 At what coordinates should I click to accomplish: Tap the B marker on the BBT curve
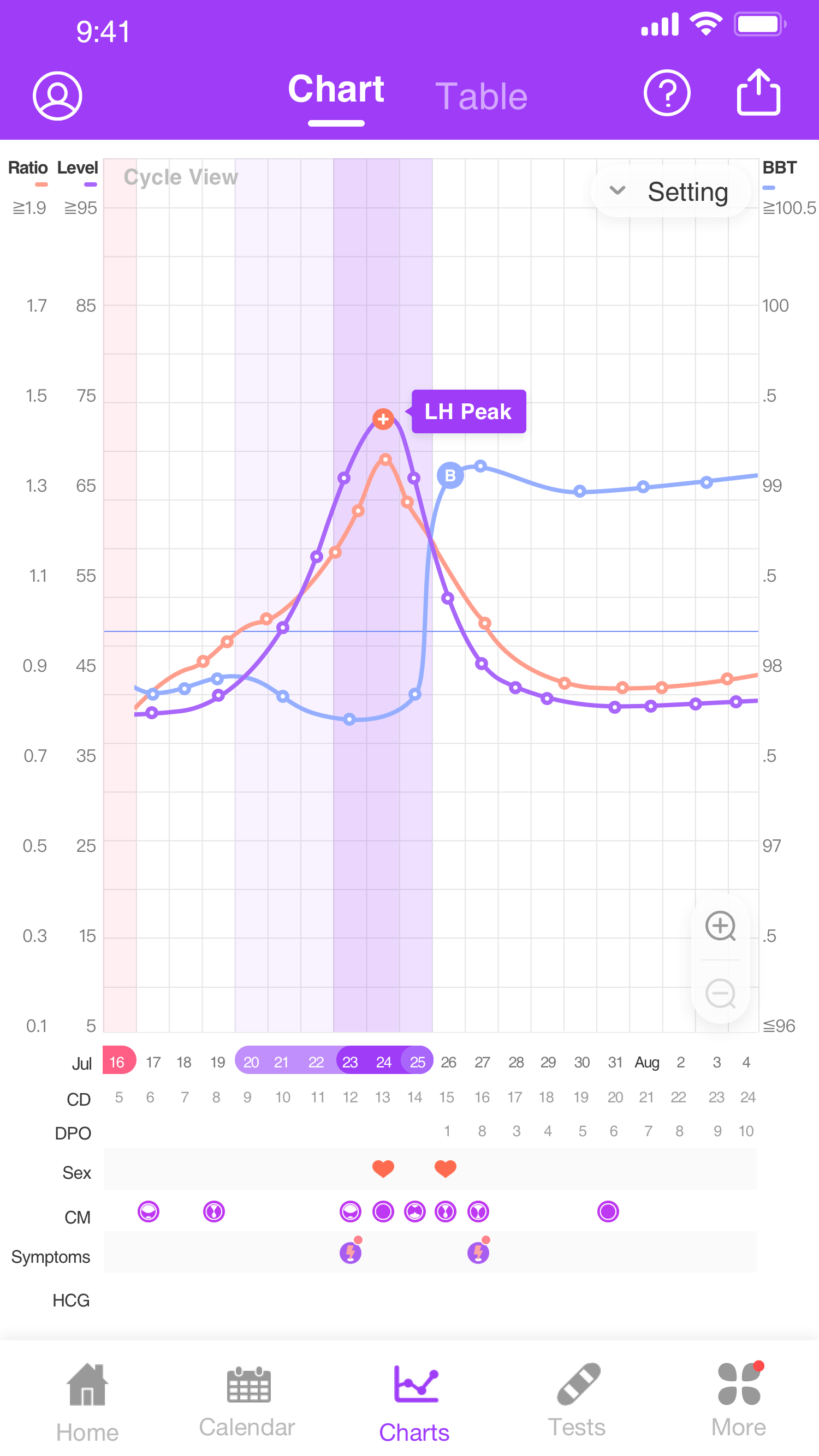coord(450,476)
